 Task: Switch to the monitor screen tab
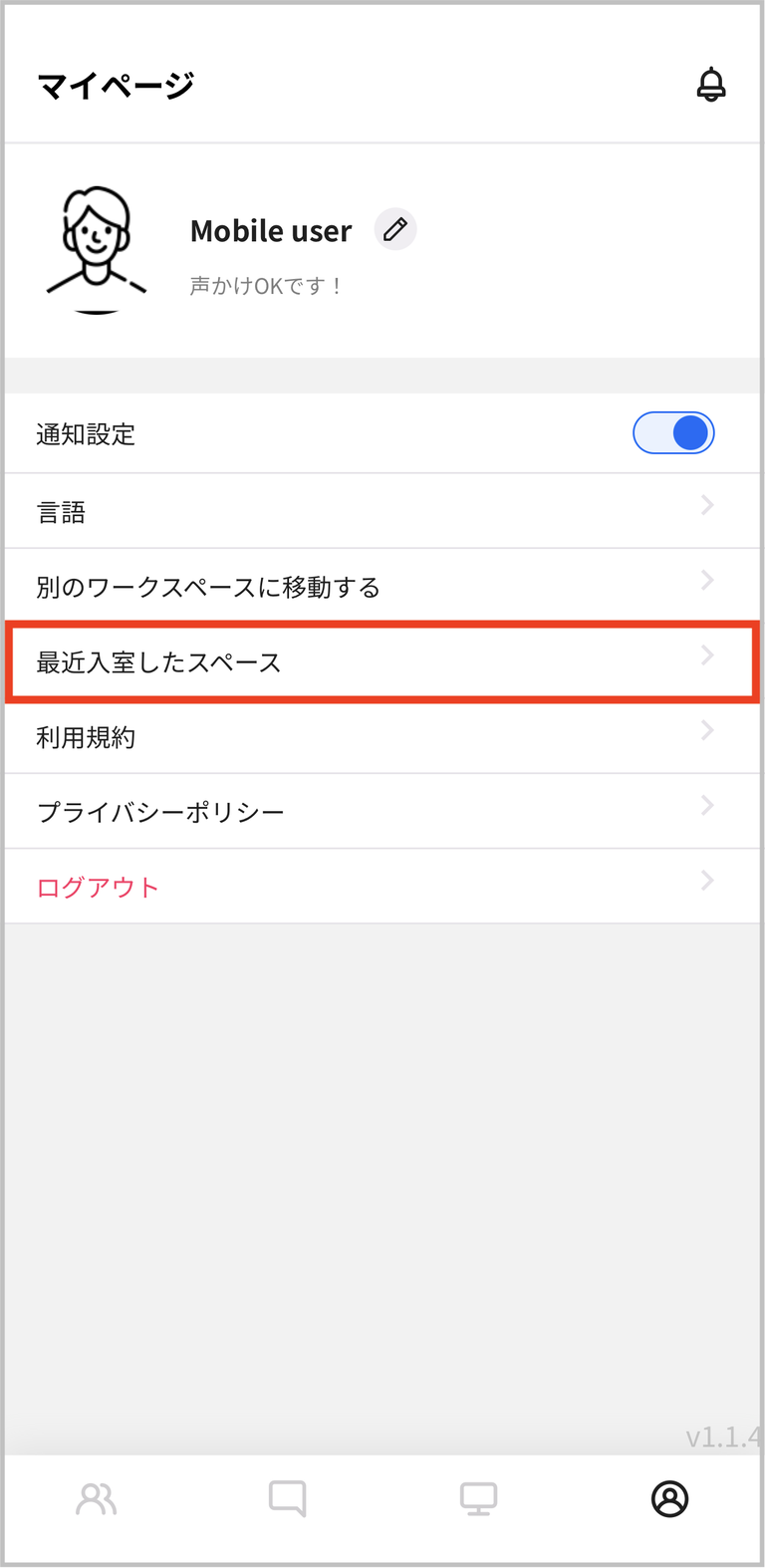tap(478, 1498)
